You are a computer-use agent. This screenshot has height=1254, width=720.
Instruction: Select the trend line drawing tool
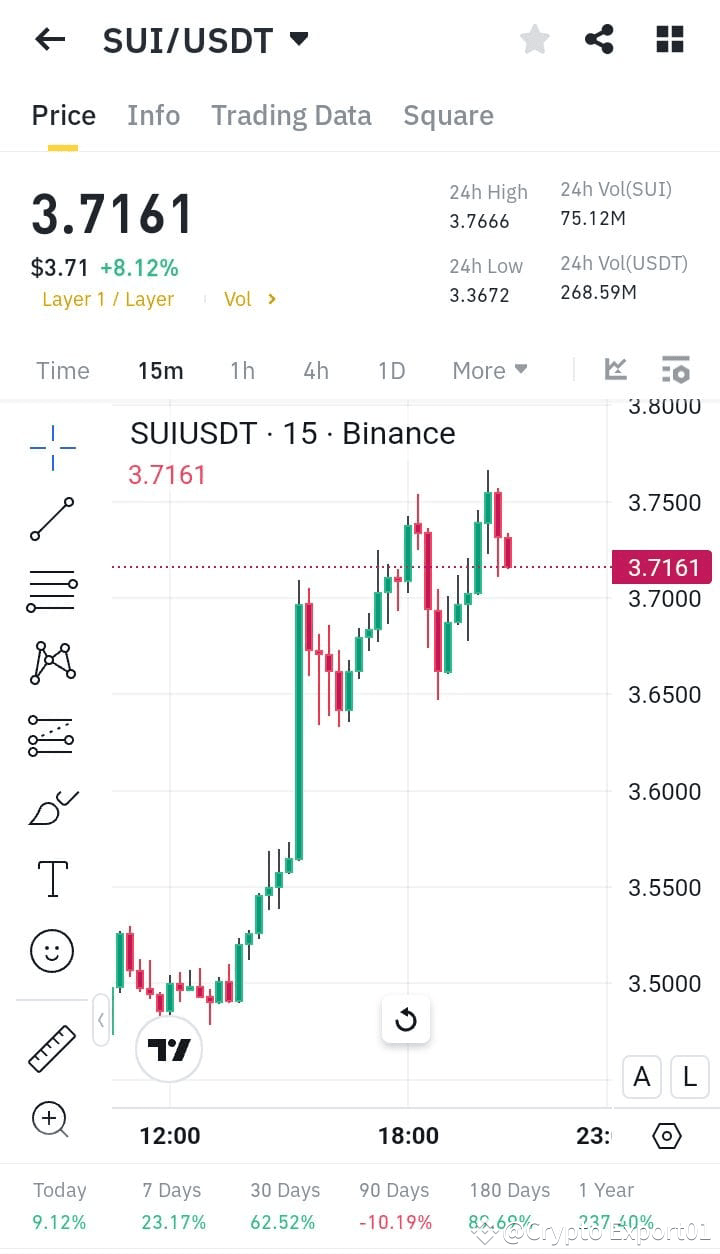point(52,519)
